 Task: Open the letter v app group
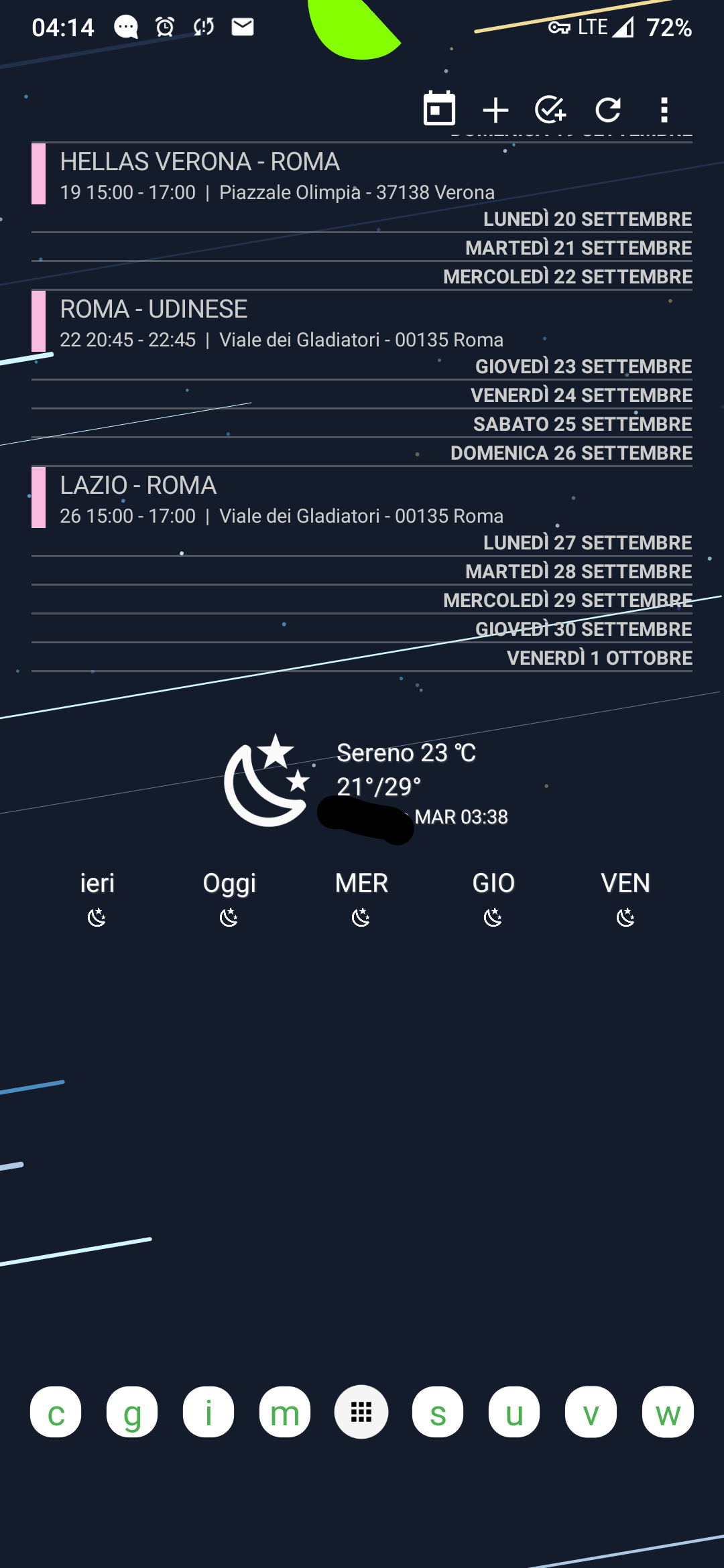coord(591,1412)
